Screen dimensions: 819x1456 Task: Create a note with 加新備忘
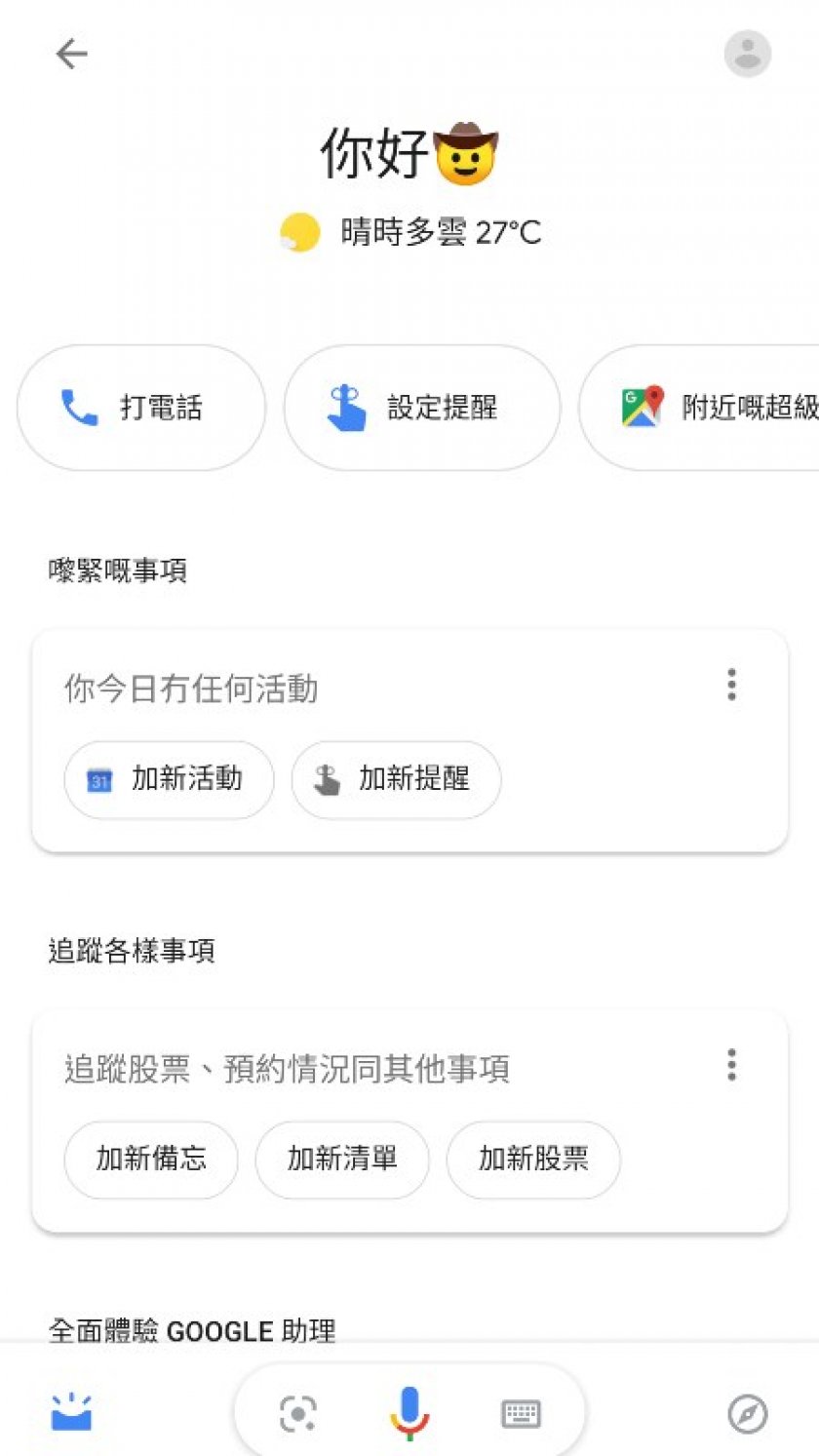(x=151, y=1160)
